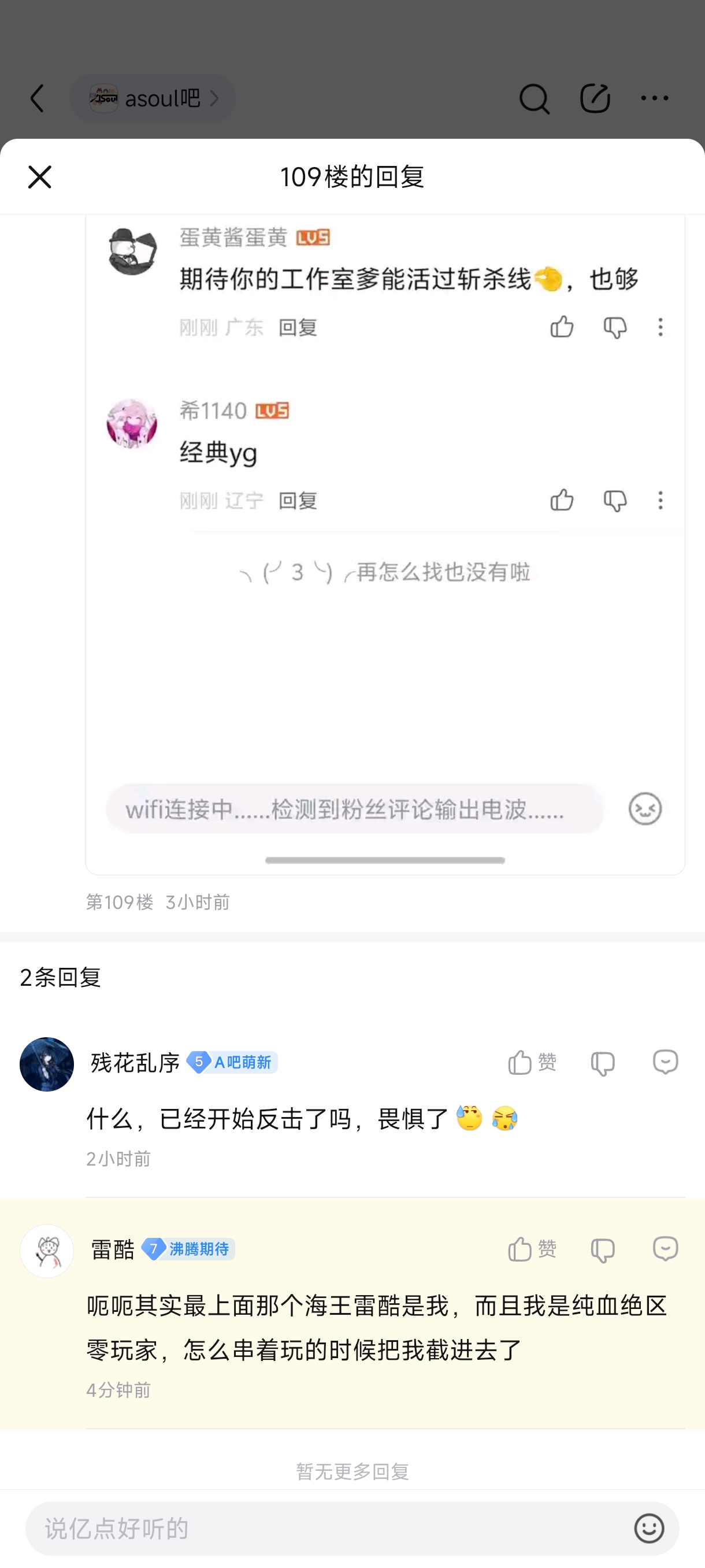
Task: Open the screenshot image in floor 109
Action: pyautogui.click(x=384, y=544)
